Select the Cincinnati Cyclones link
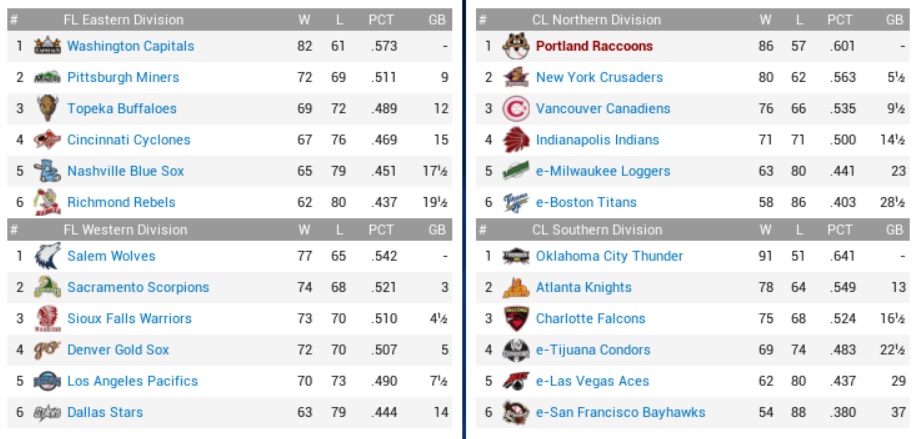This screenshot has width=916, height=439. click(x=128, y=140)
